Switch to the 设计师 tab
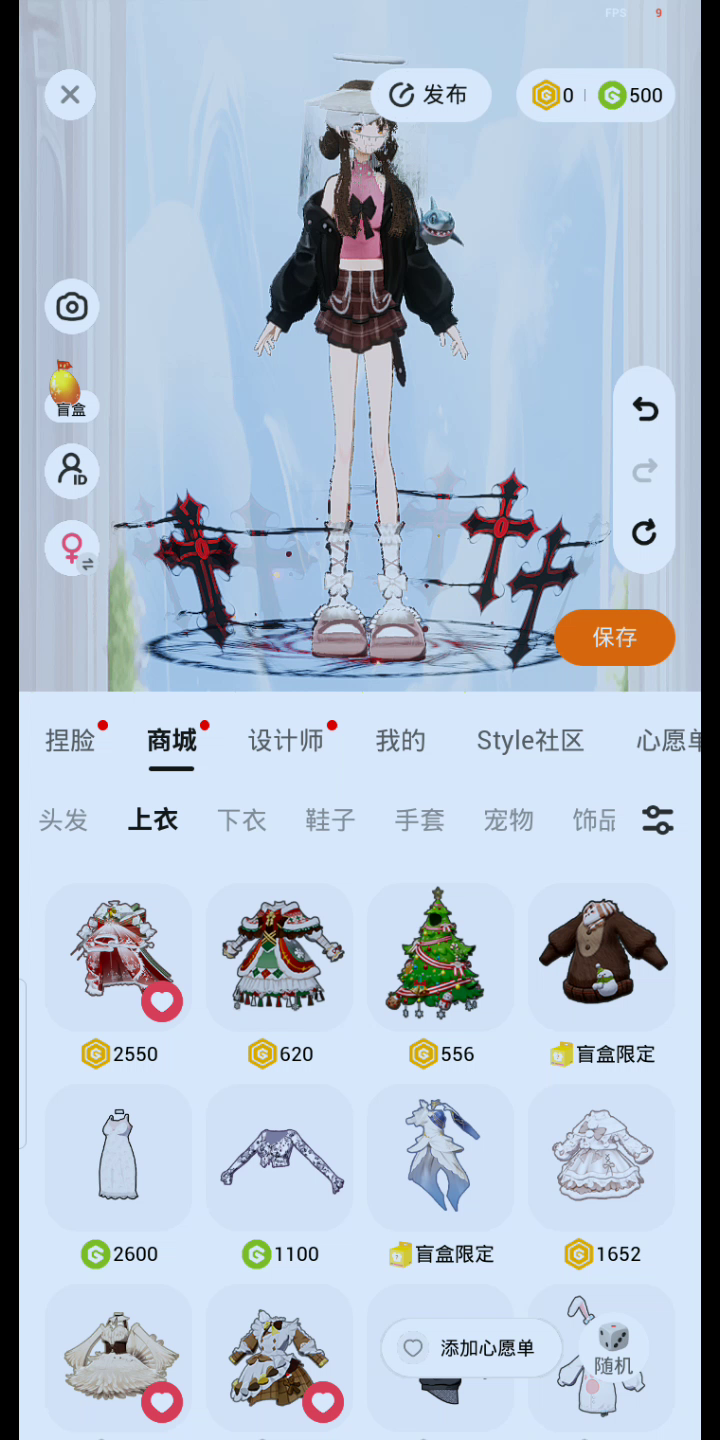The height and width of the screenshot is (1440, 720). click(x=286, y=740)
